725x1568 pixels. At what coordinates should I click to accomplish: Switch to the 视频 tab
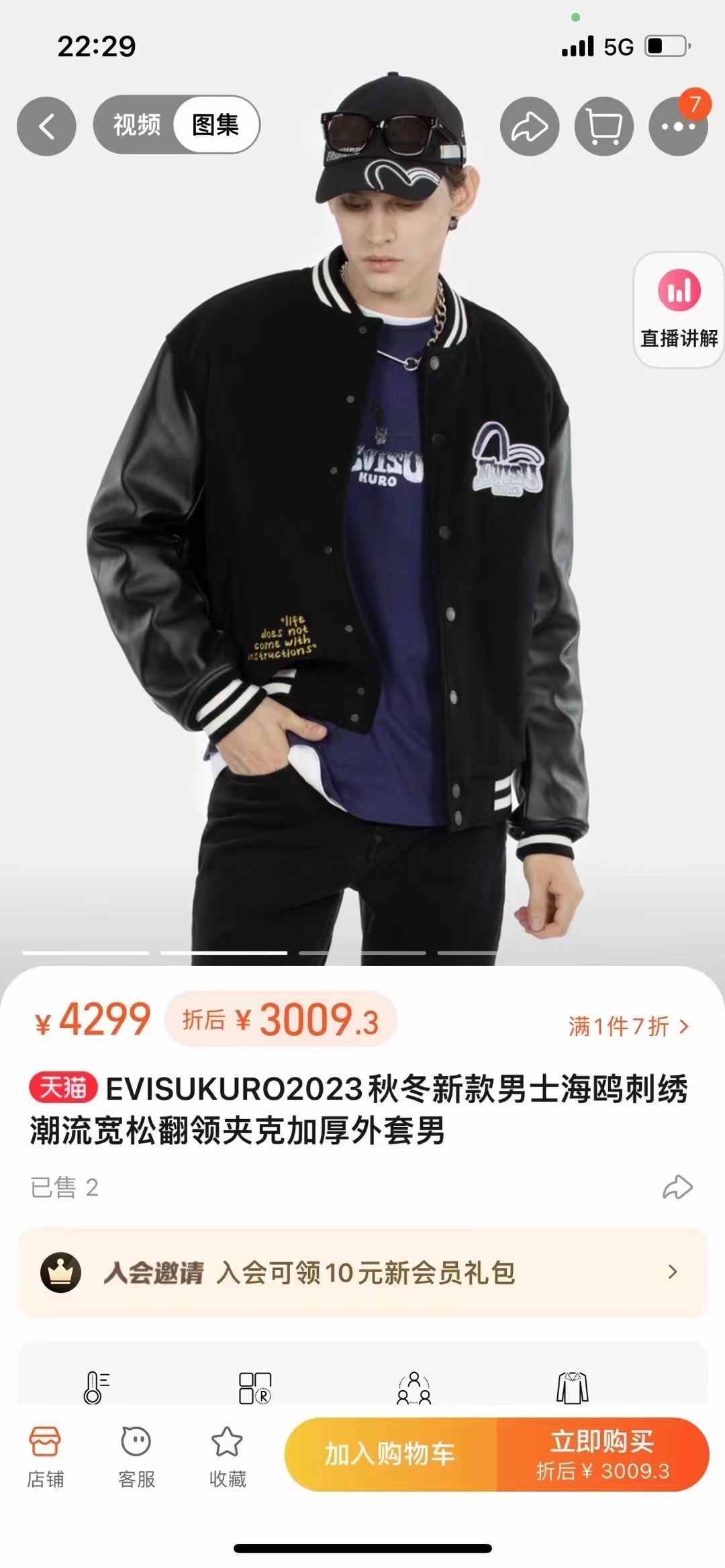pyautogui.click(x=136, y=125)
